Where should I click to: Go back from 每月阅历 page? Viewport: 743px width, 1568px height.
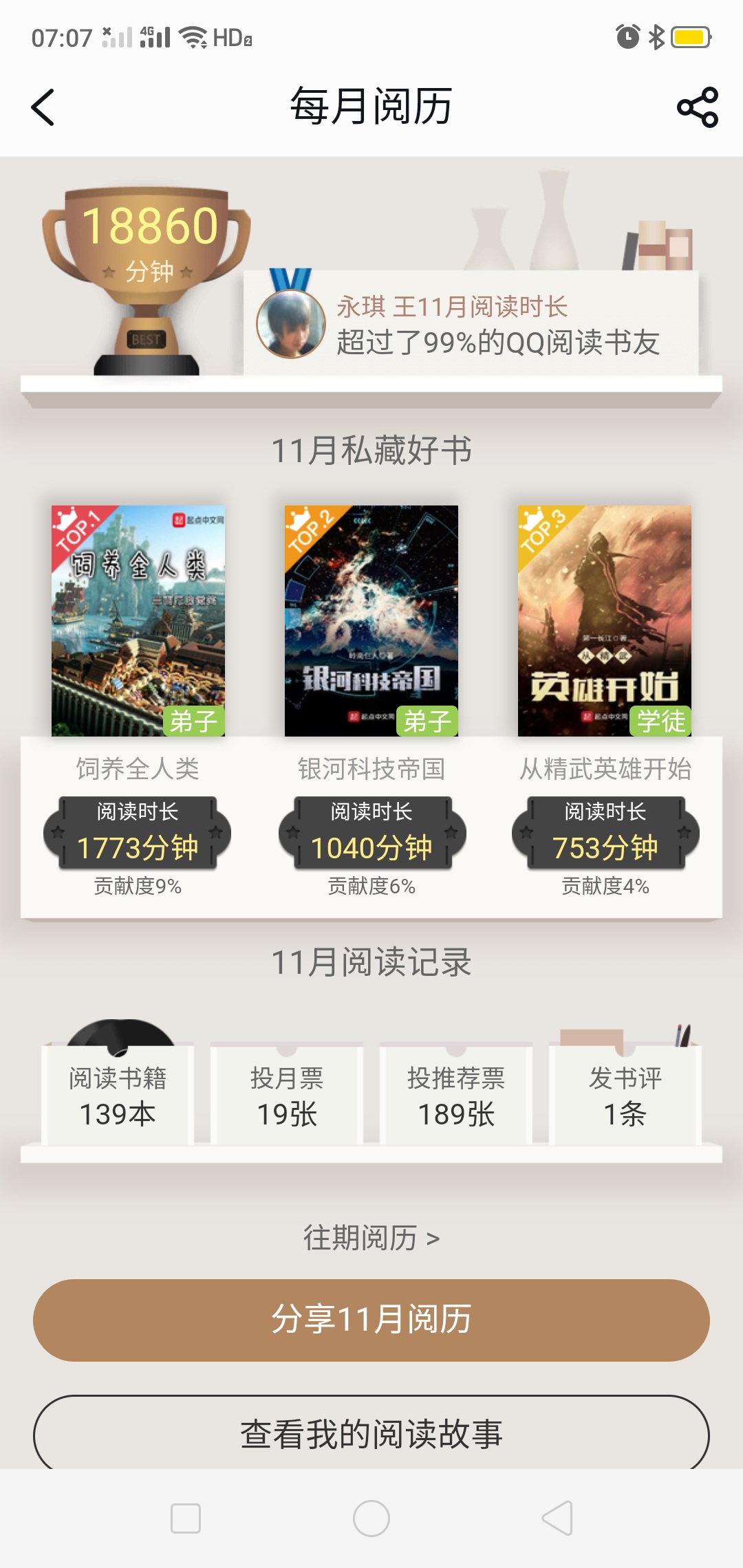click(43, 107)
